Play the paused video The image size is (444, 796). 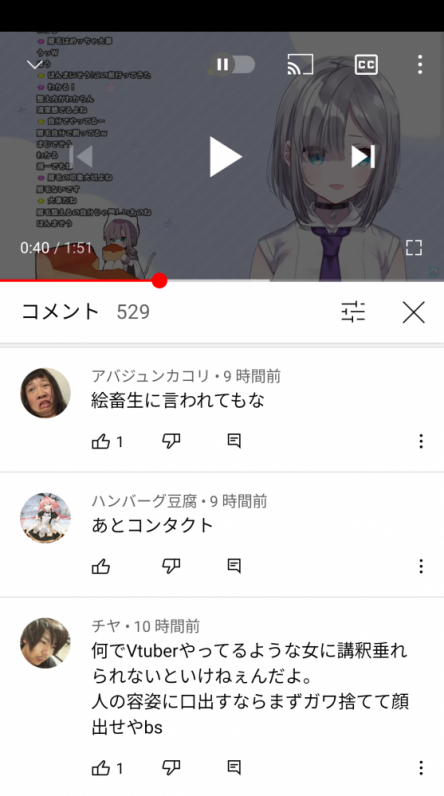point(225,157)
